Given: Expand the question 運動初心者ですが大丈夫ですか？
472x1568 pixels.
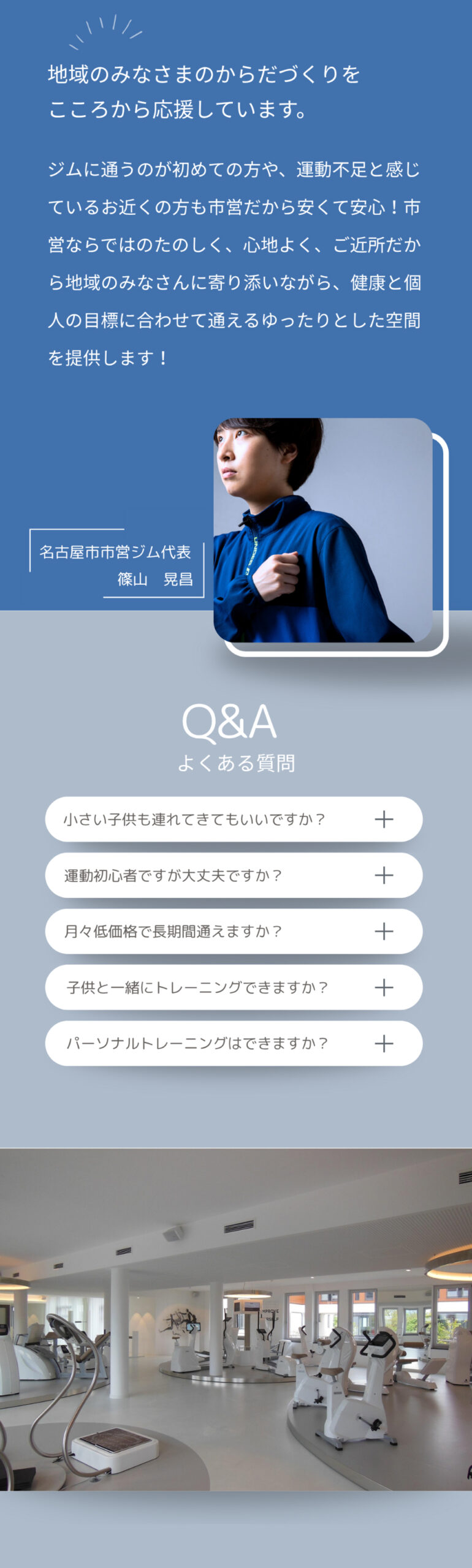Looking at the screenshot, I should [x=384, y=875].
